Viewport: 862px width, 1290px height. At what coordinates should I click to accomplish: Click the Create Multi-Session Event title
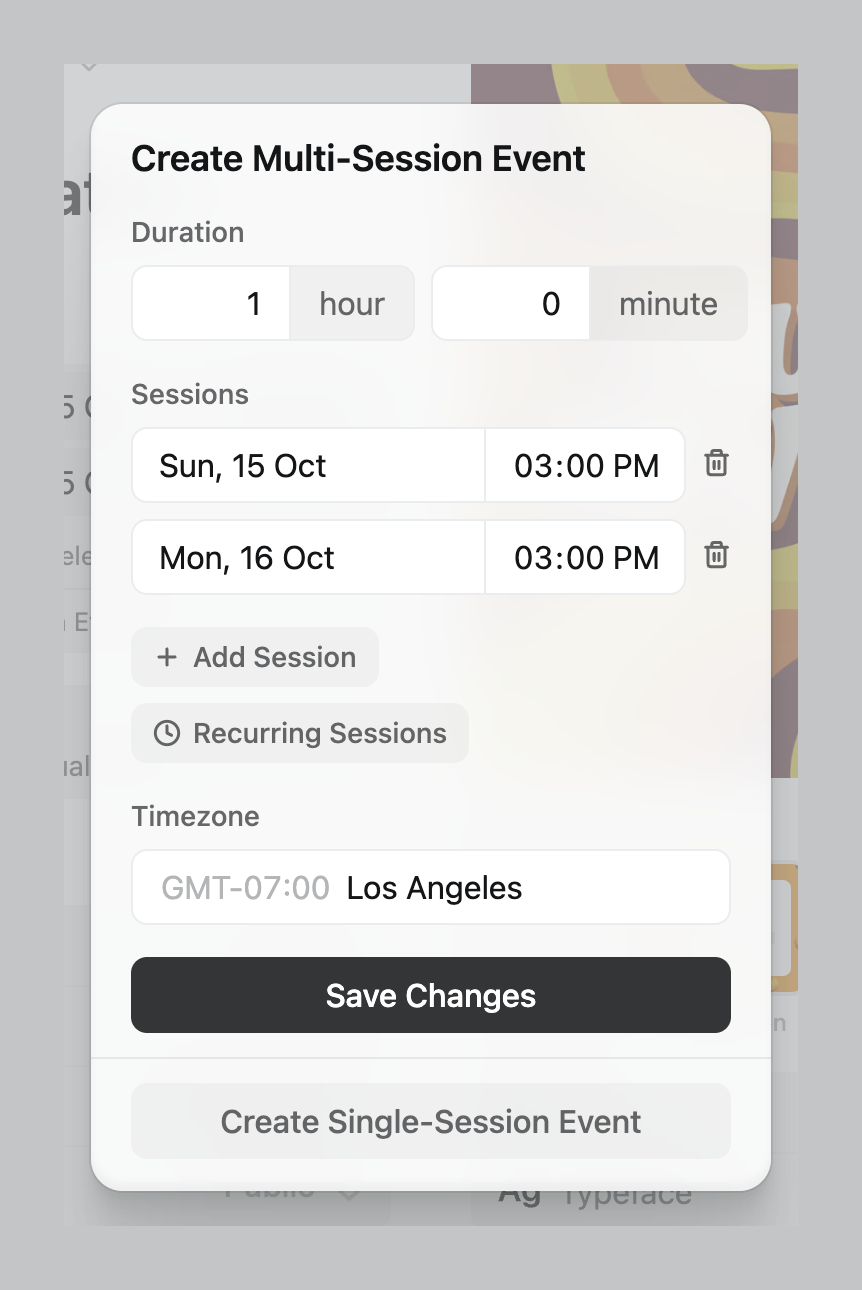(x=358, y=158)
